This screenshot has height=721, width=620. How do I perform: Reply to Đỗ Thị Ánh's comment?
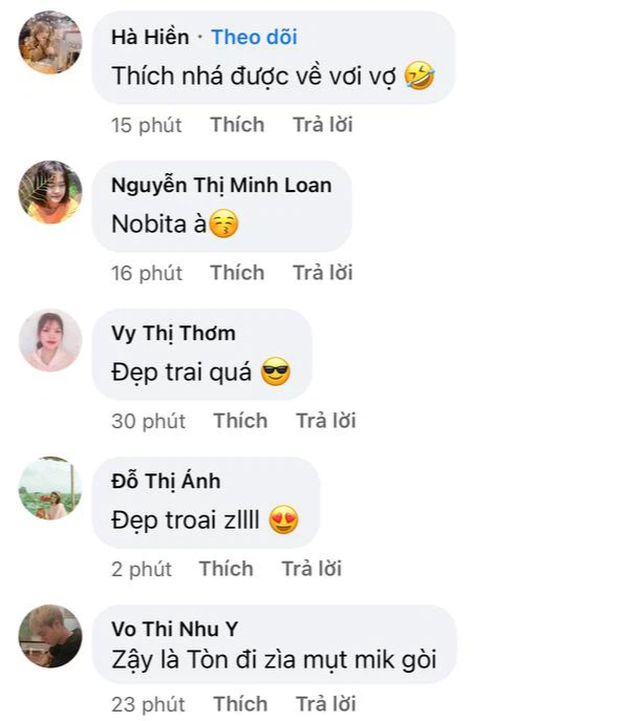click(311, 569)
